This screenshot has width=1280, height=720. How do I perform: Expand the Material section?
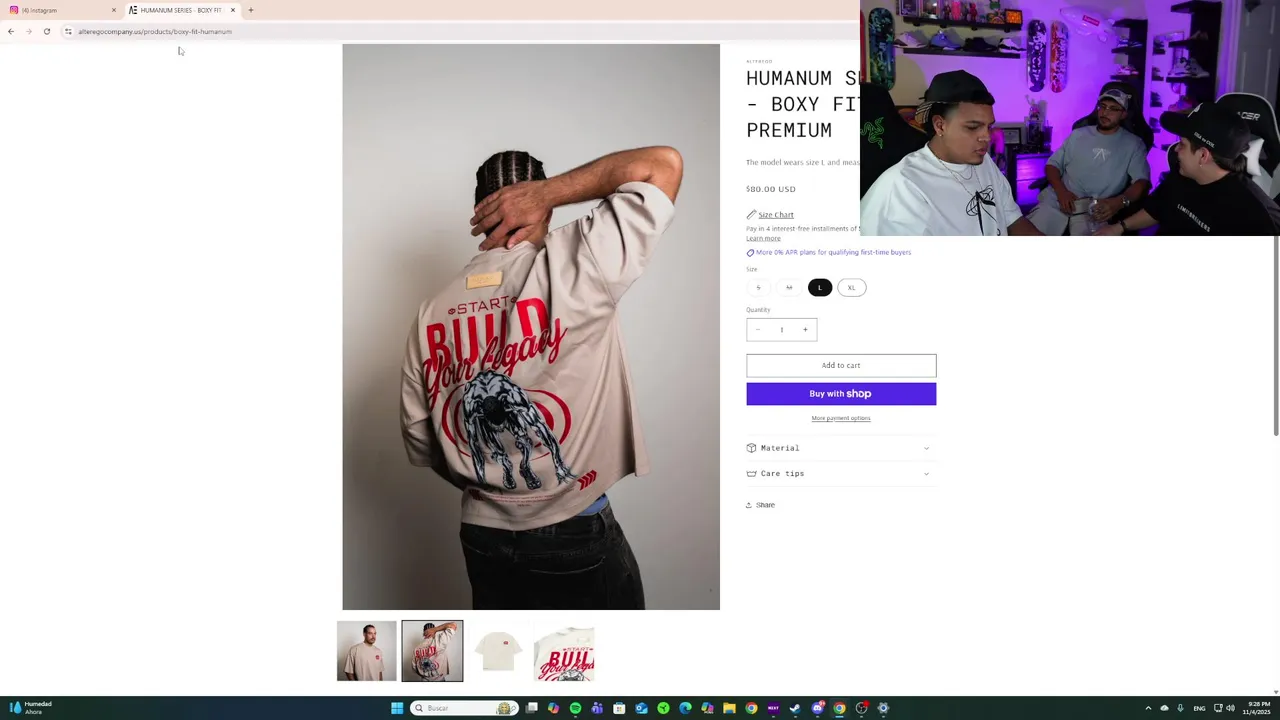pos(840,448)
